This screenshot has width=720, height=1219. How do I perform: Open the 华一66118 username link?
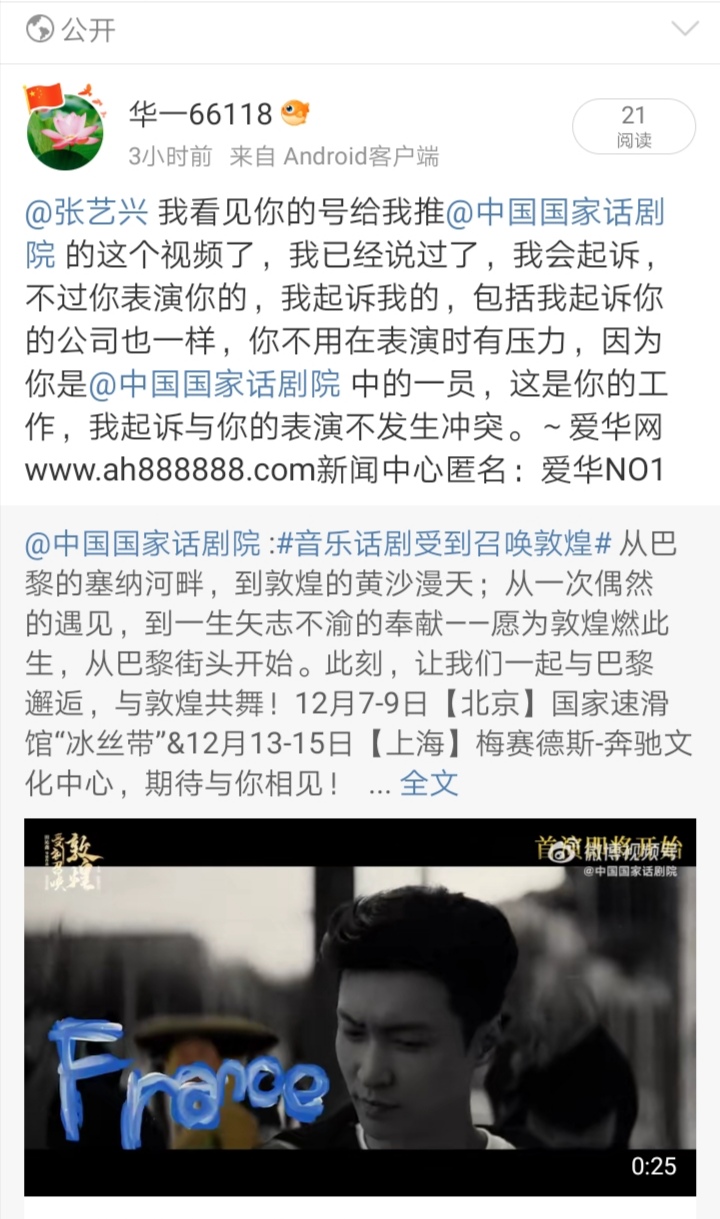(200, 115)
